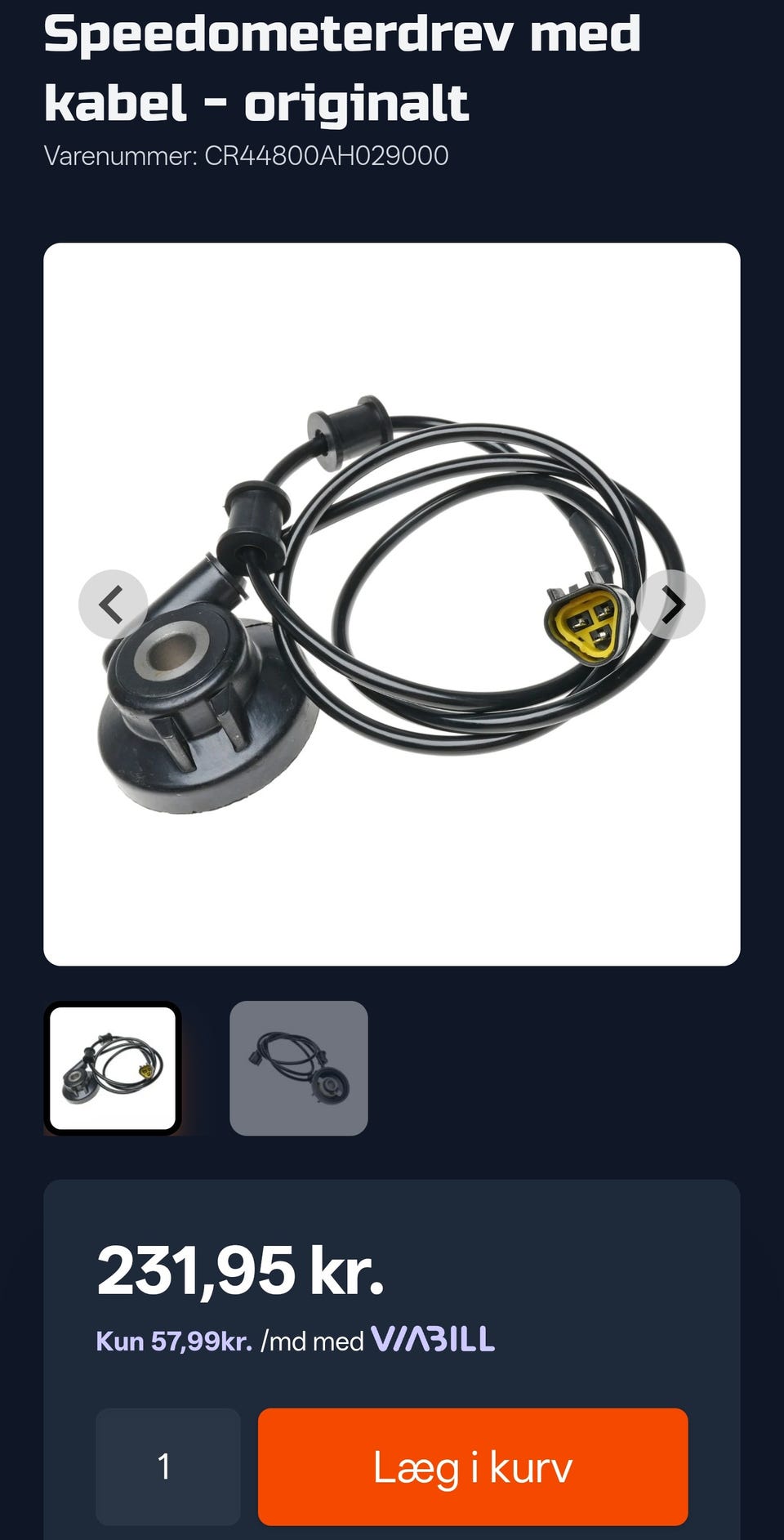Image resolution: width=784 pixels, height=1540 pixels.
Task: Show the next product image
Action: pyautogui.click(x=671, y=605)
